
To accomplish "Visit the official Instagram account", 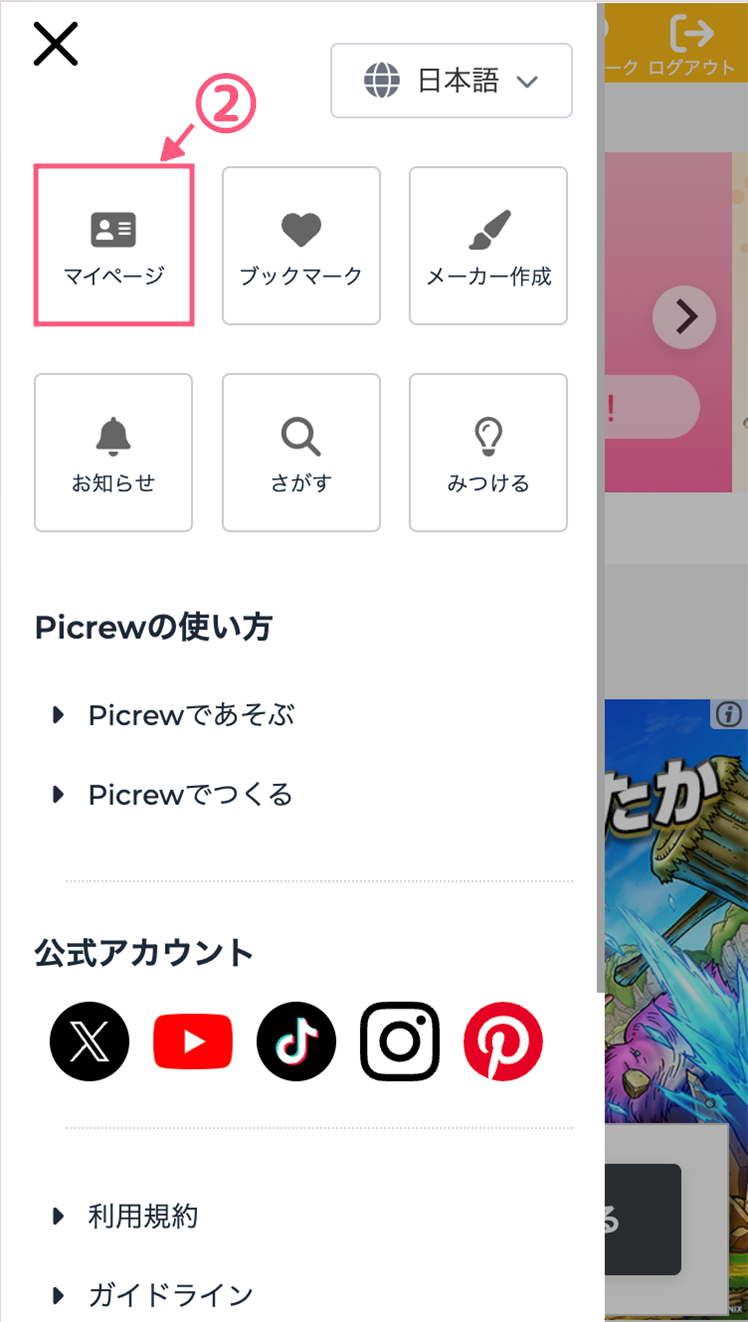I will [x=400, y=1041].
